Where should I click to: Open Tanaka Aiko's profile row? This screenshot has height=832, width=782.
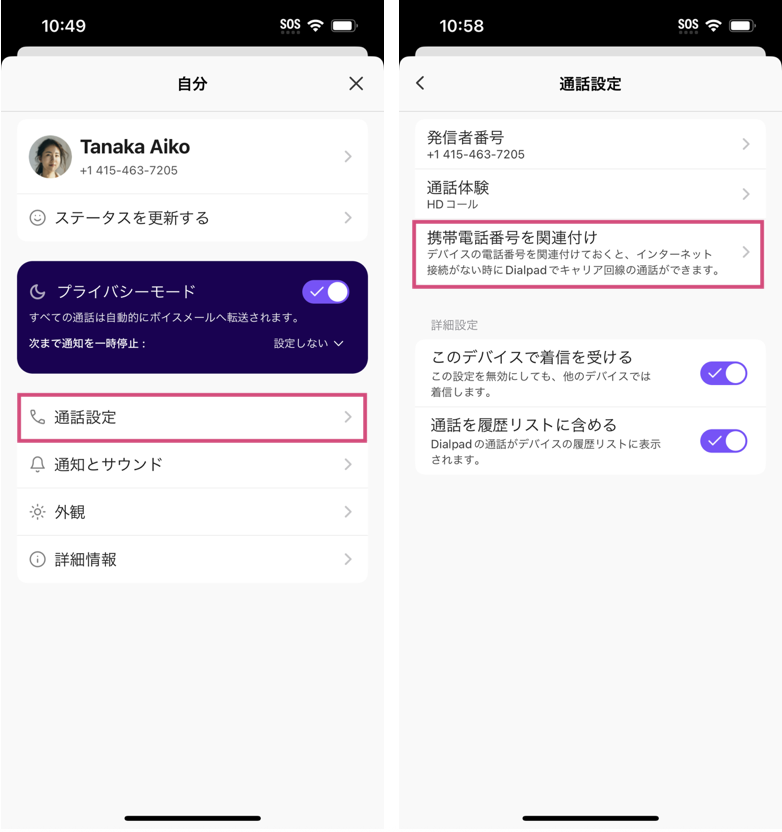[192, 157]
